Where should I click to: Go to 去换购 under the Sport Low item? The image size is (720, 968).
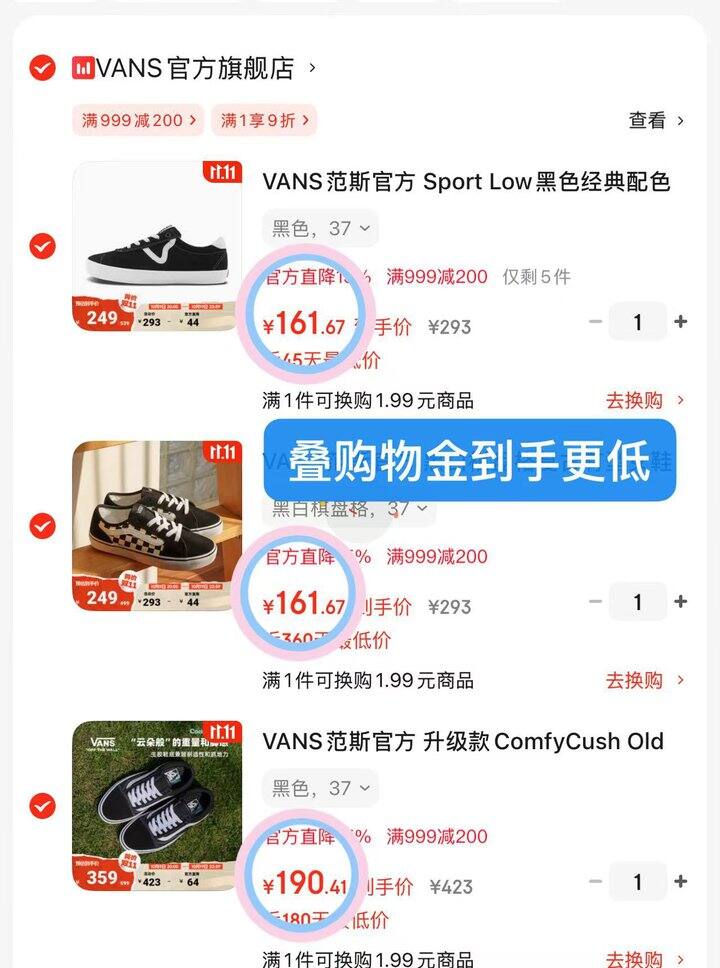[x=644, y=401]
